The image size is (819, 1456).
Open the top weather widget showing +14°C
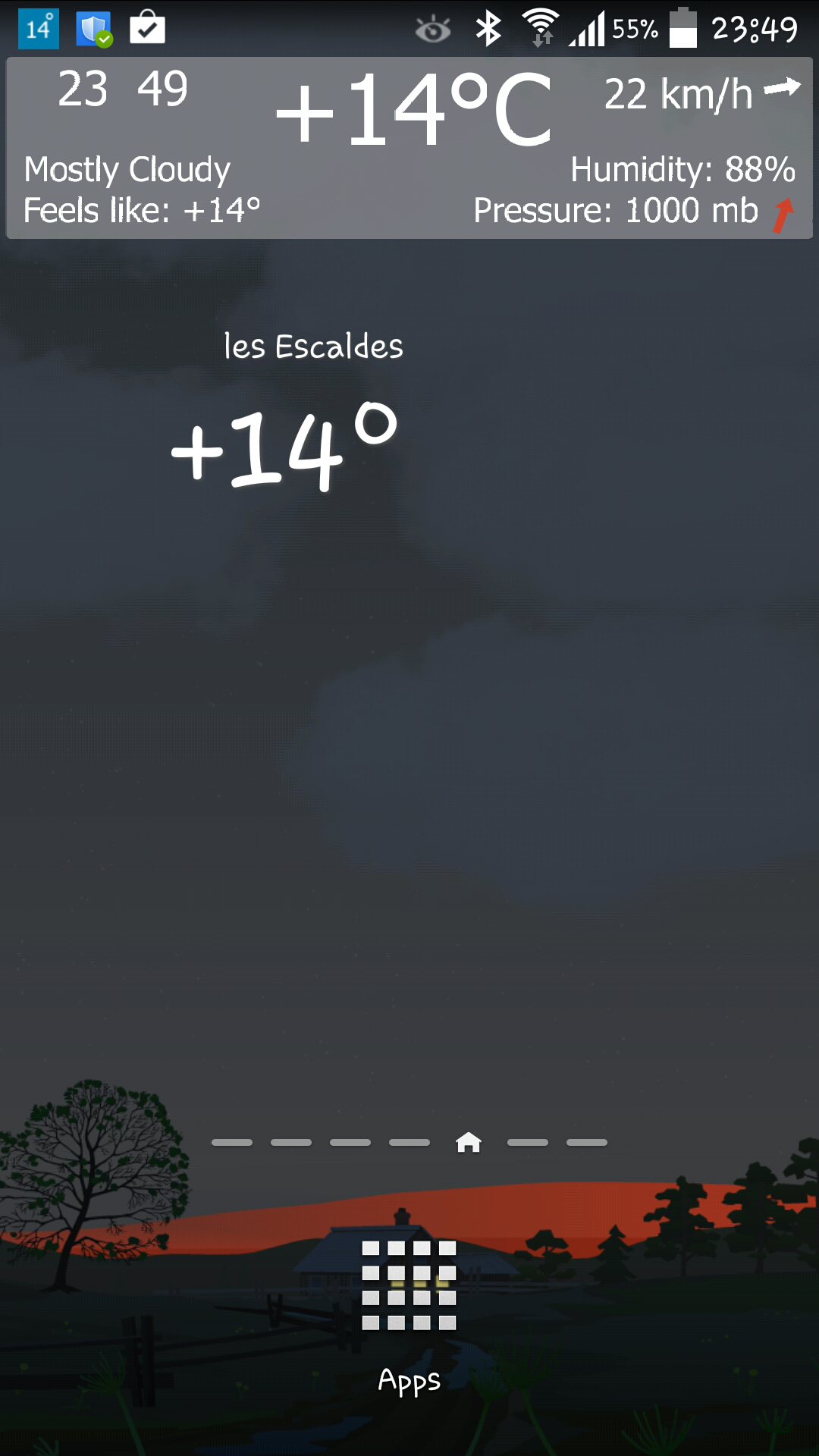tap(409, 148)
